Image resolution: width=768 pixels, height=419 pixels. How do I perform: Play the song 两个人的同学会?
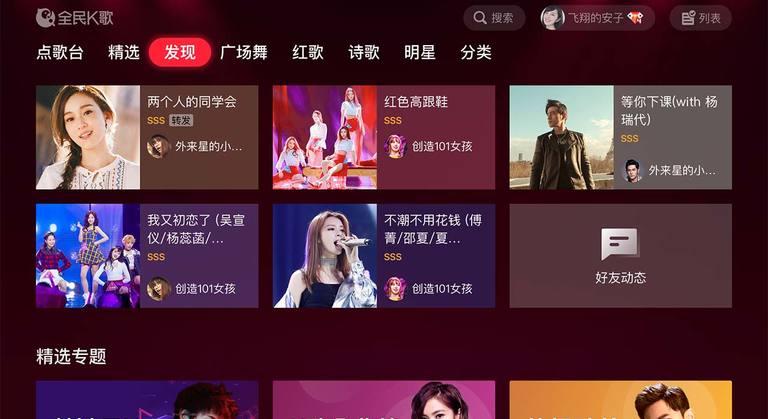[147, 137]
